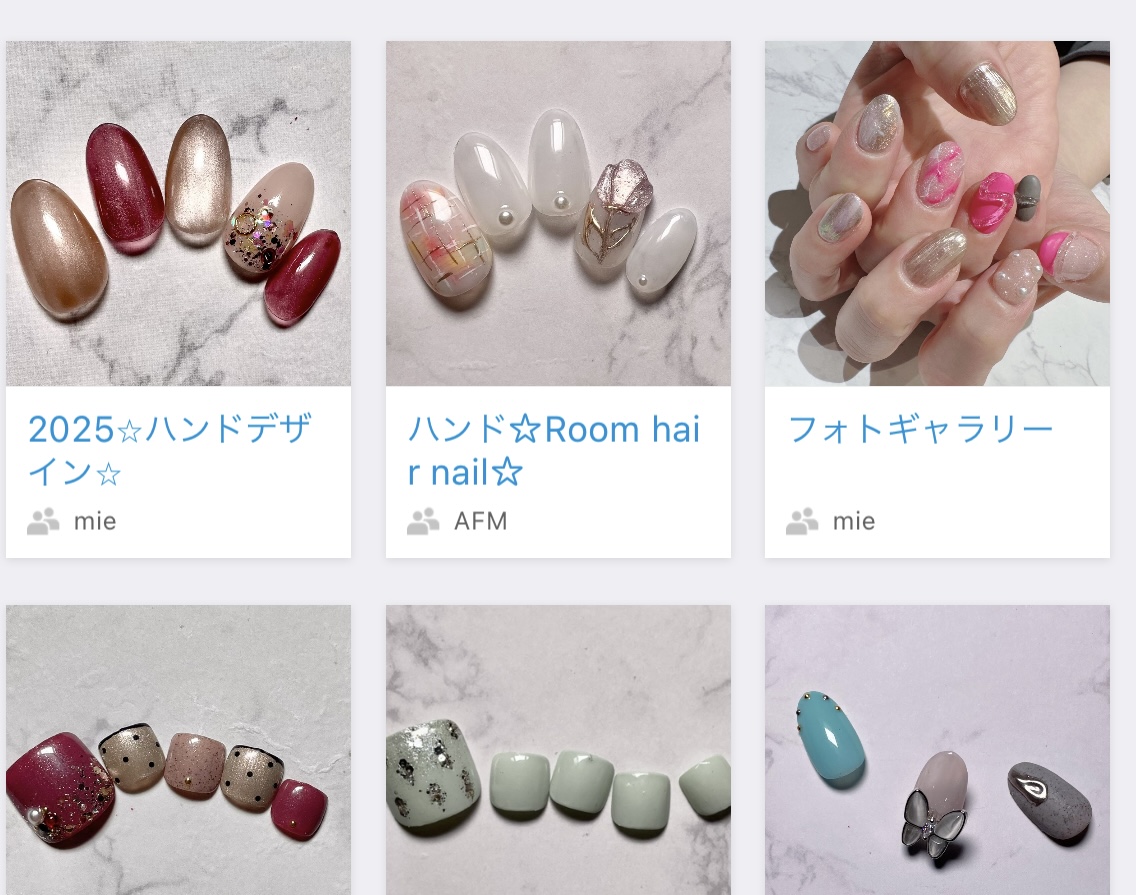The image size is (1136, 895).
Task: Open the polka dot foot nail tips tile
Action: [x=178, y=750]
